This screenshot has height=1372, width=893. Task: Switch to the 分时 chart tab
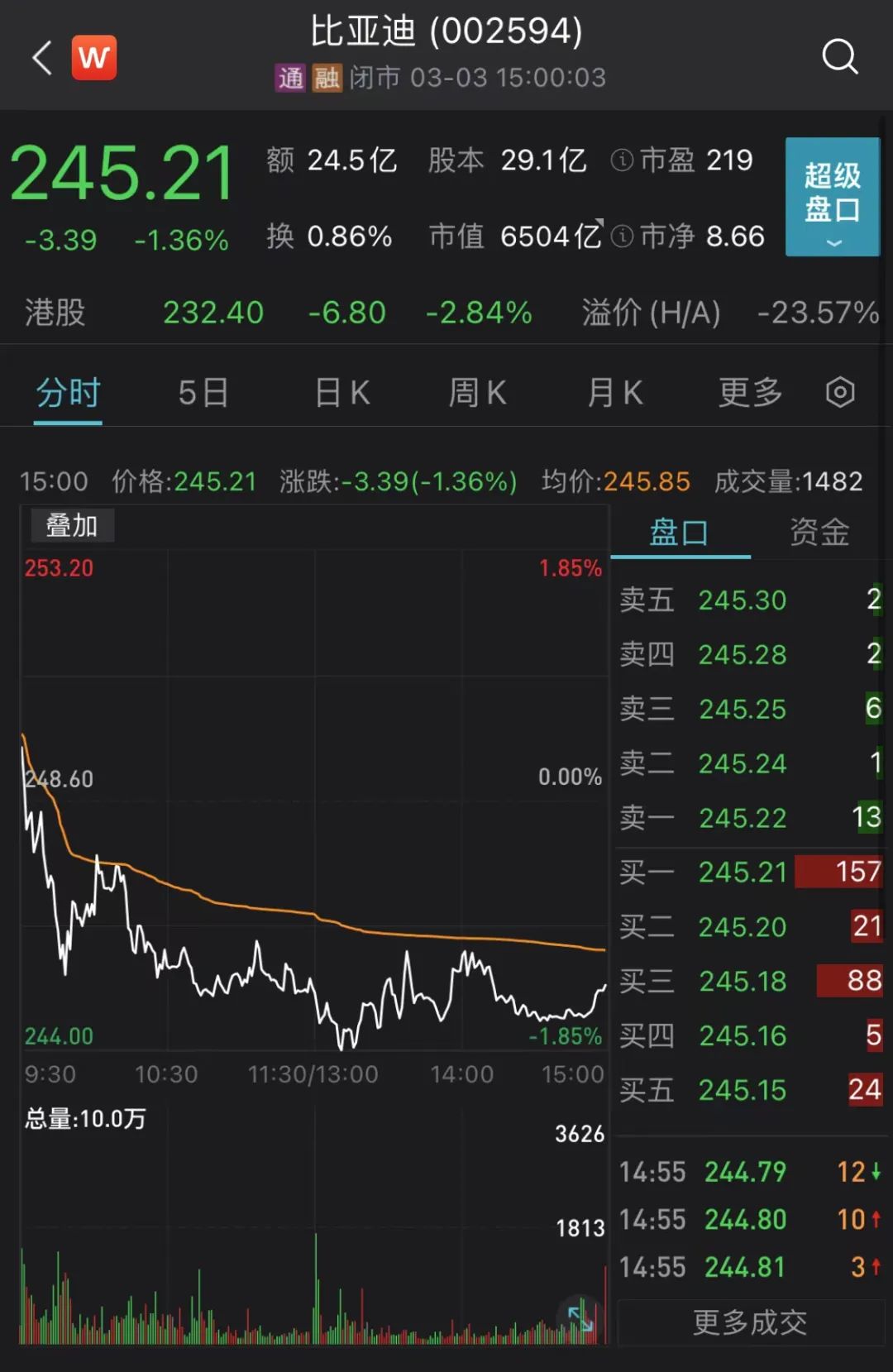[x=68, y=393]
